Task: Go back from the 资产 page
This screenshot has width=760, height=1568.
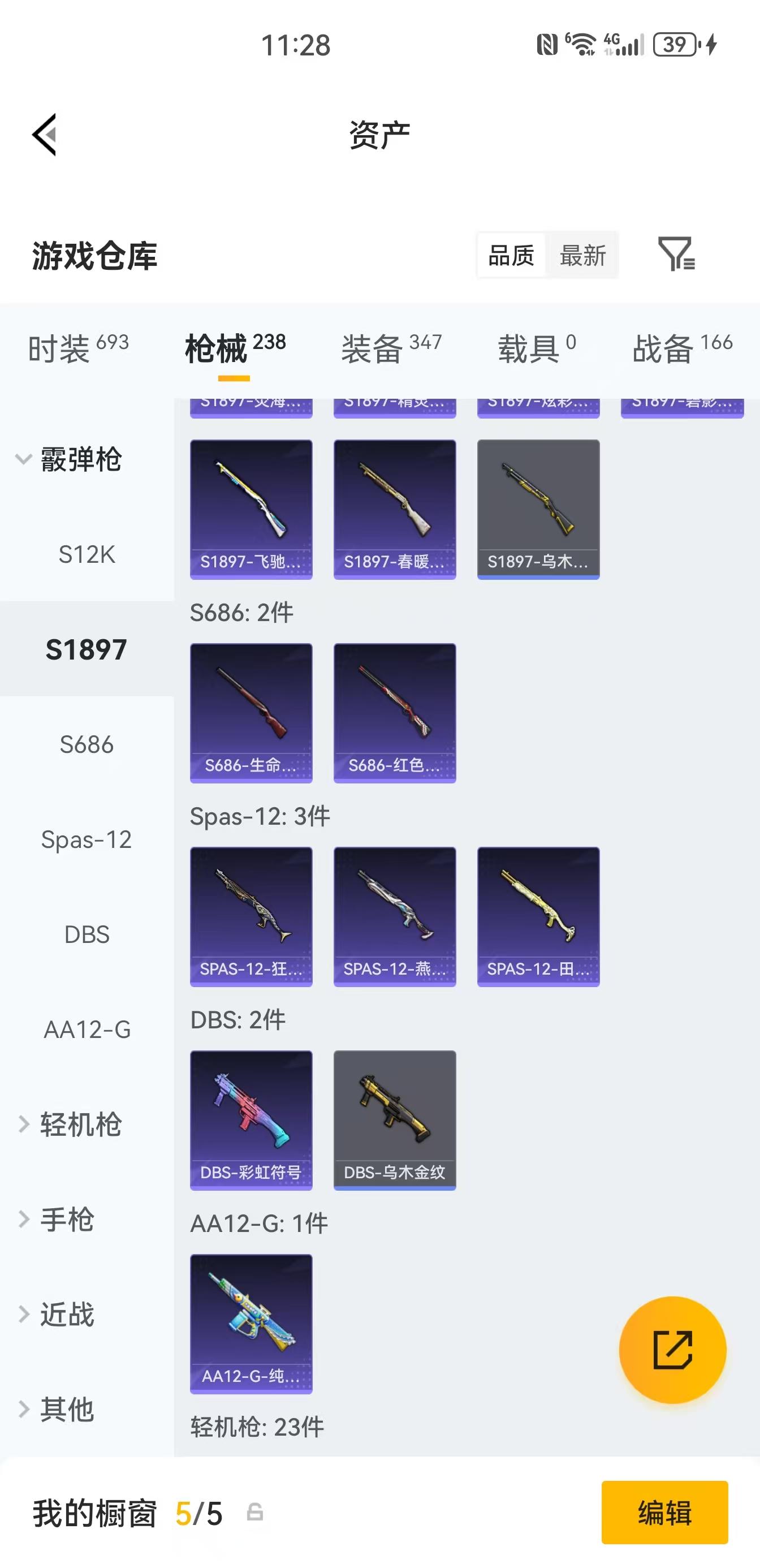Action: (45, 135)
